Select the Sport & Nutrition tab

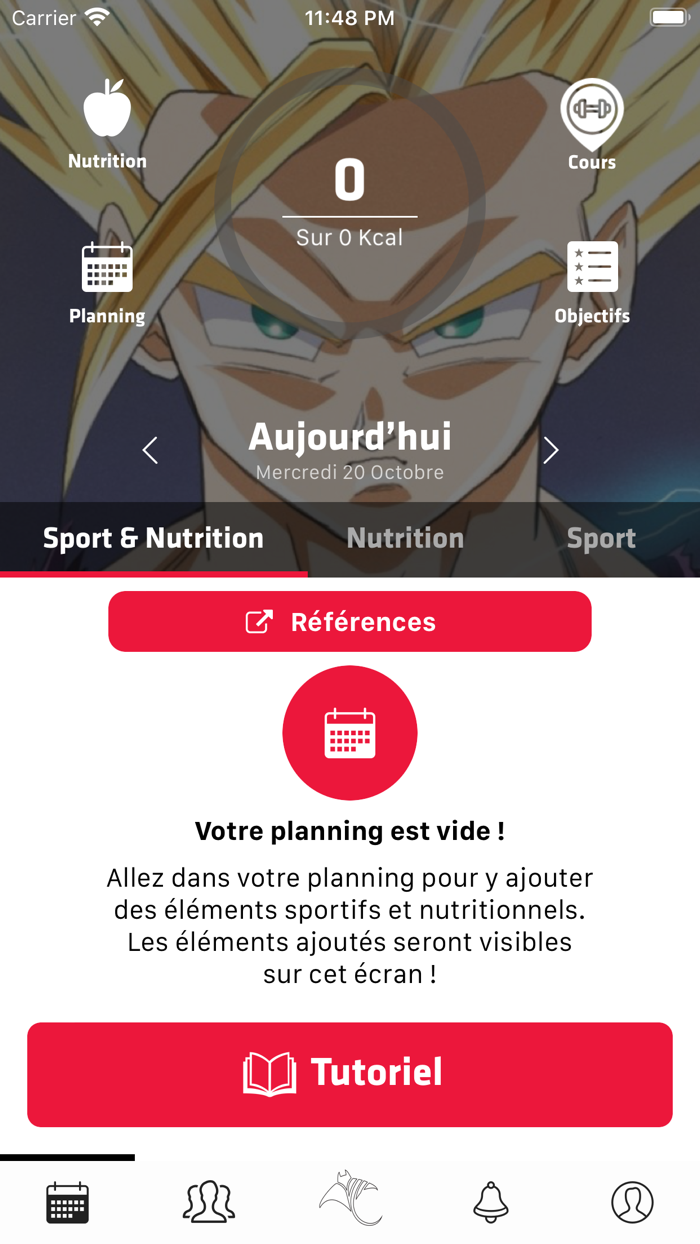pyautogui.click(x=153, y=538)
